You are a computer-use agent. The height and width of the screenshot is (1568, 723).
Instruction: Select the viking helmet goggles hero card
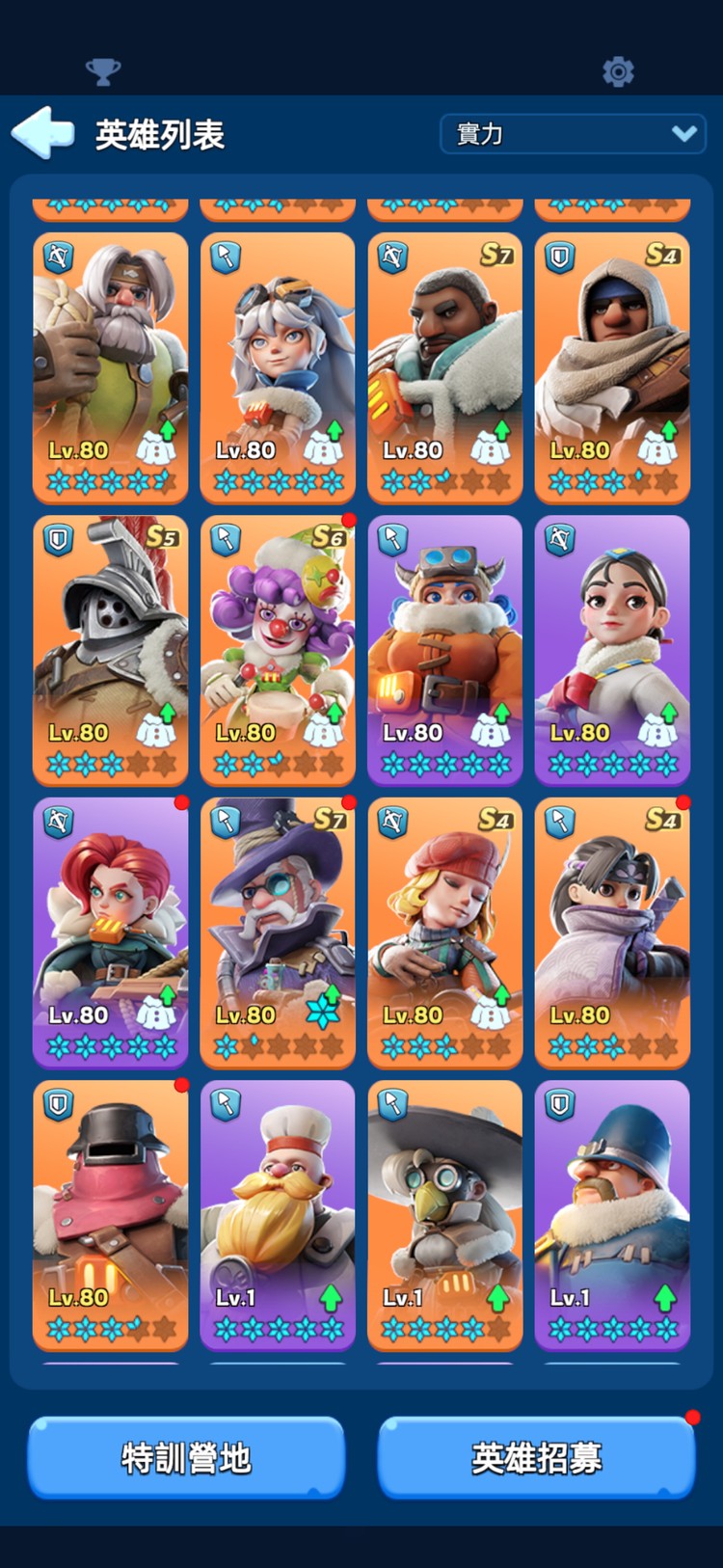coord(444,646)
